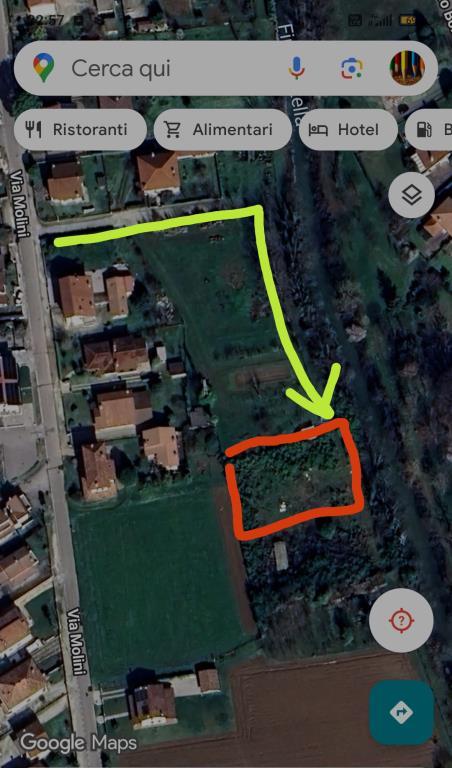Screen dimensions: 452x768
Task: Open Google Lens camera search
Action: pyautogui.click(x=352, y=68)
